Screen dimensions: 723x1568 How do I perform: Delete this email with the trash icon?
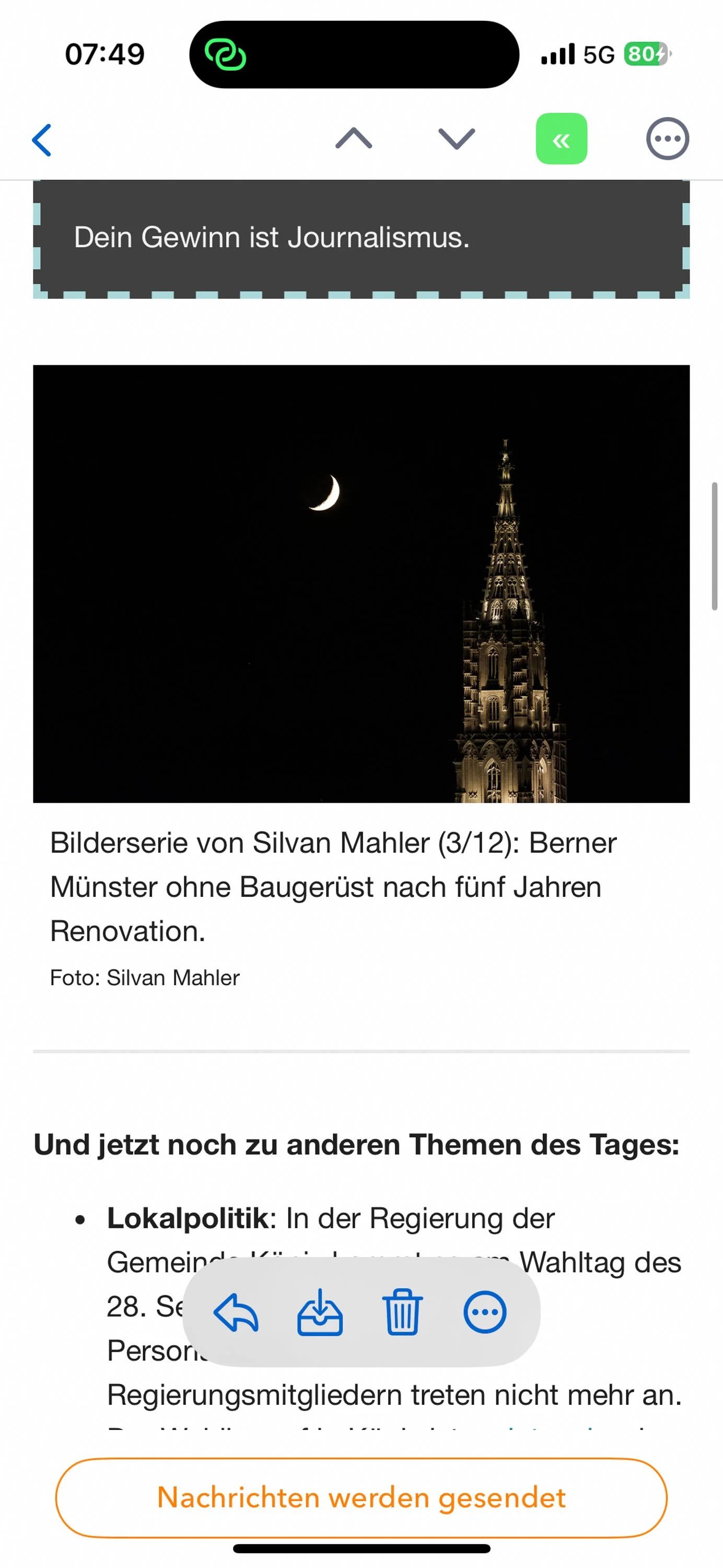[402, 1312]
